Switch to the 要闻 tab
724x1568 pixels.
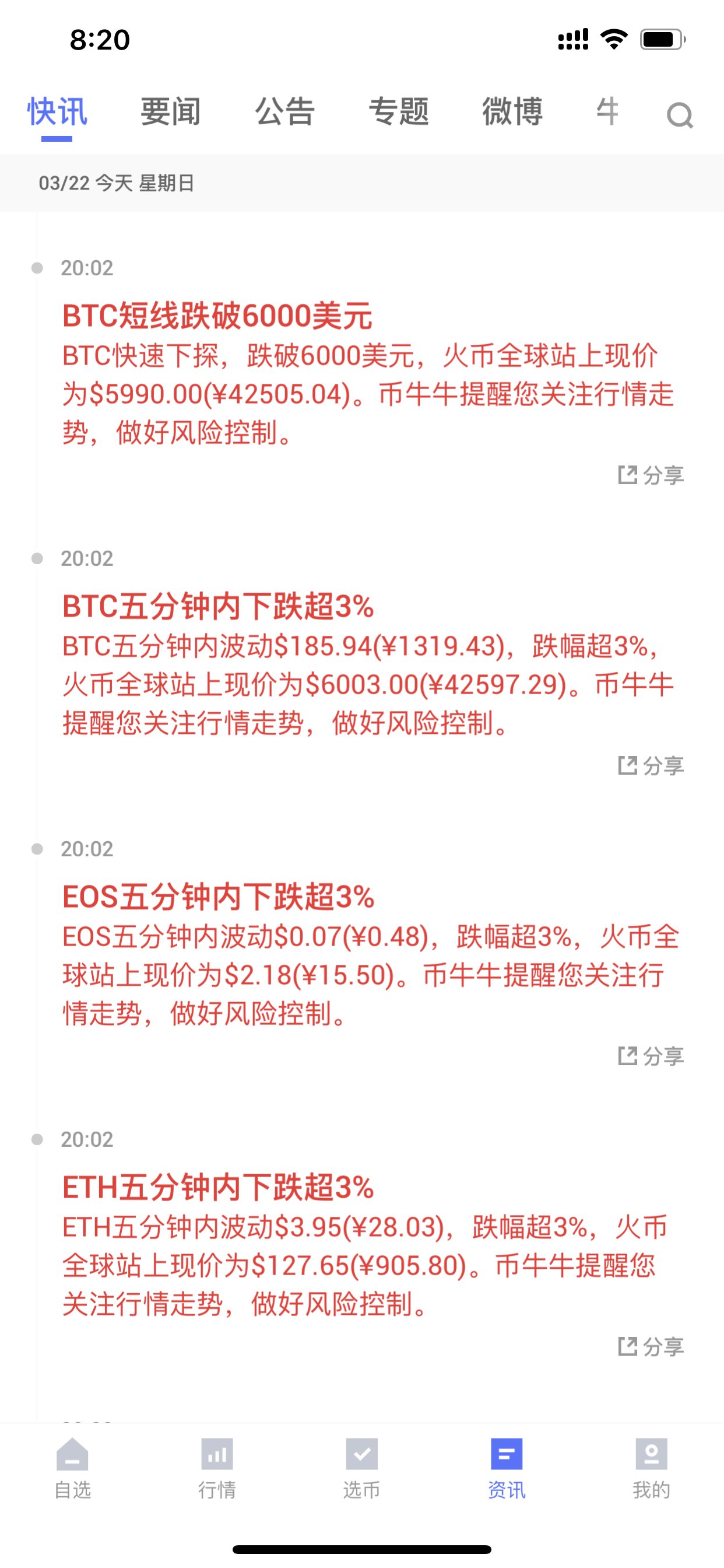(170, 112)
